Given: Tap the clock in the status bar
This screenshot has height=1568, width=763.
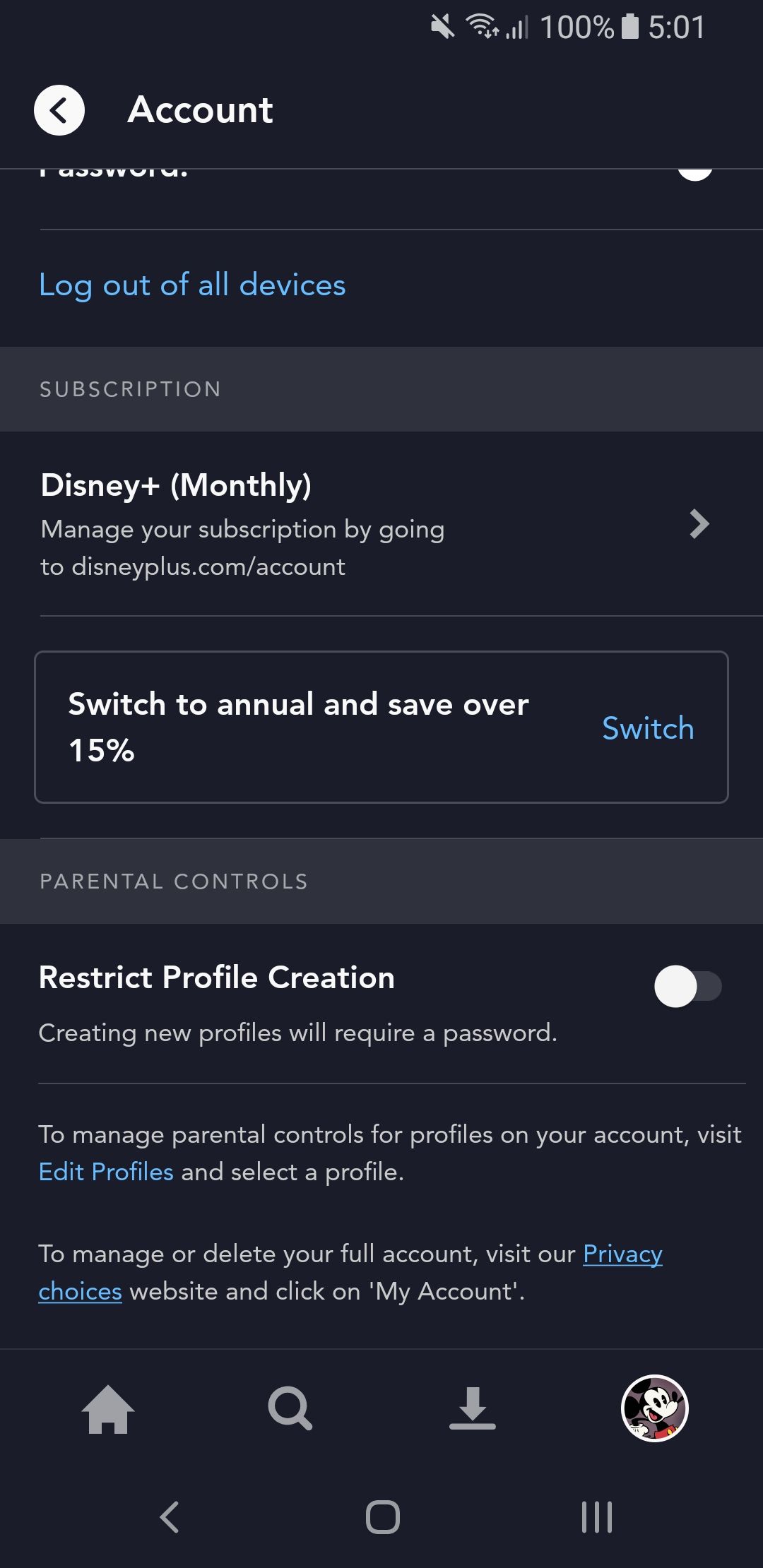Looking at the screenshot, I should (x=676, y=27).
